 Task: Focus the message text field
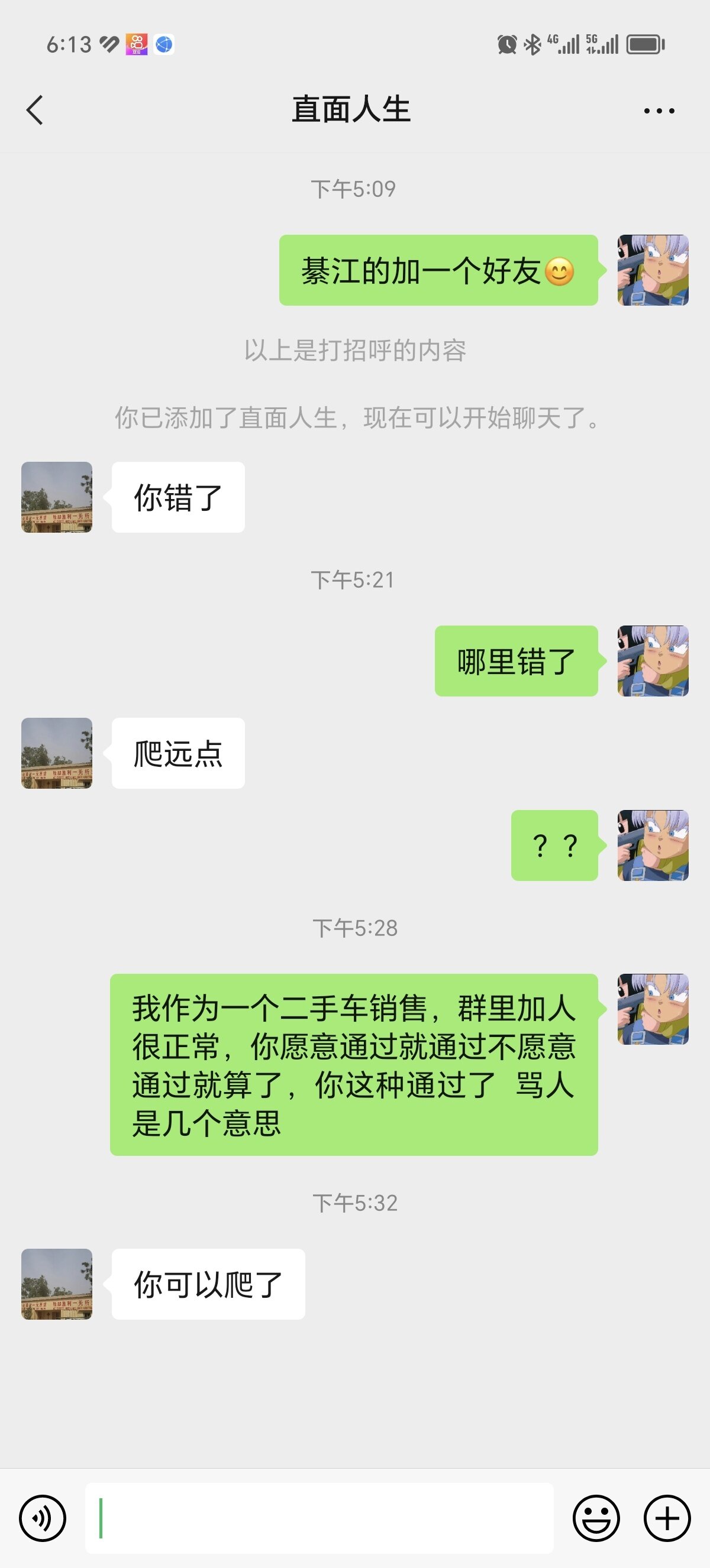click(319, 1518)
